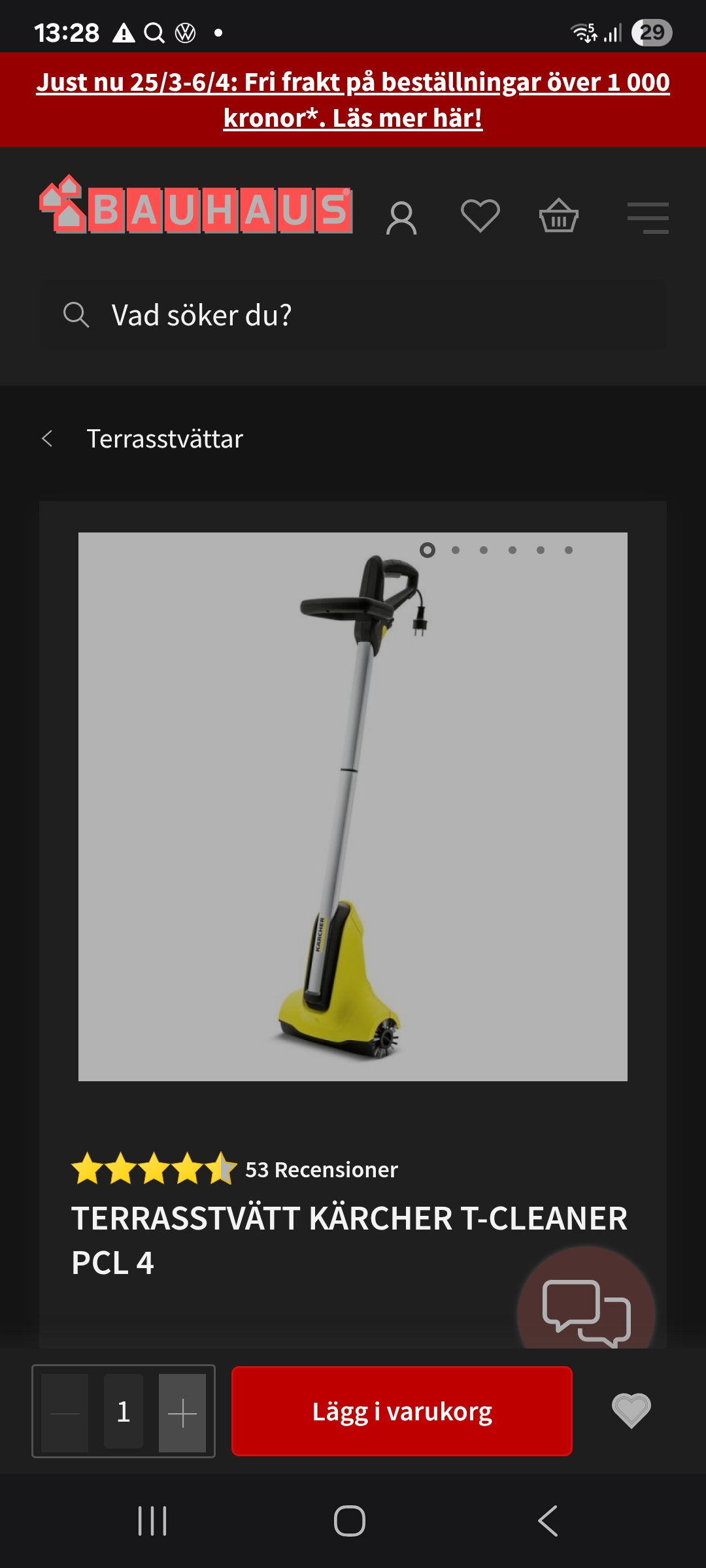Increase quantity with plus button
Viewport: 706px width, 1568px height.
(182, 1413)
